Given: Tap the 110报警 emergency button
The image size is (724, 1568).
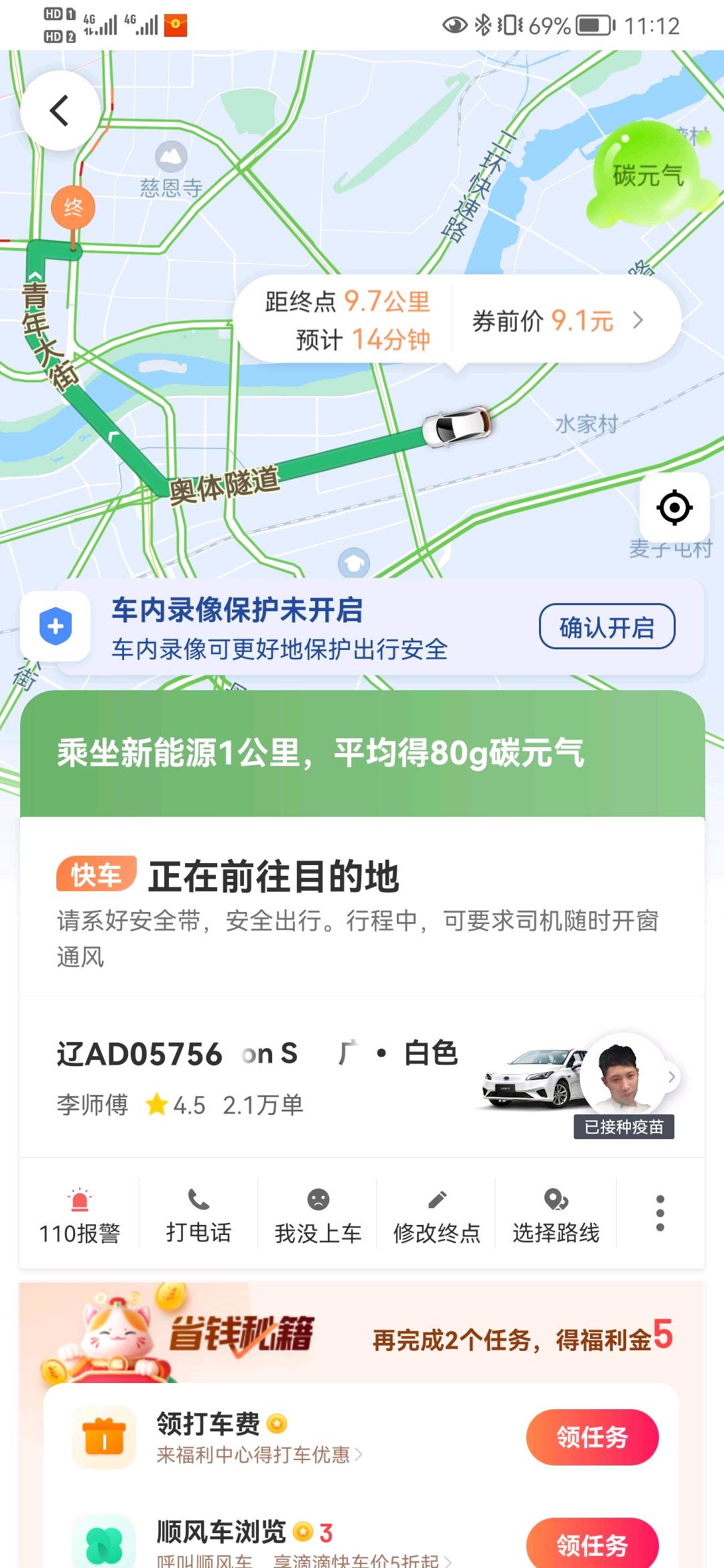Looking at the screenshot, I should [x=80, y=1214].
